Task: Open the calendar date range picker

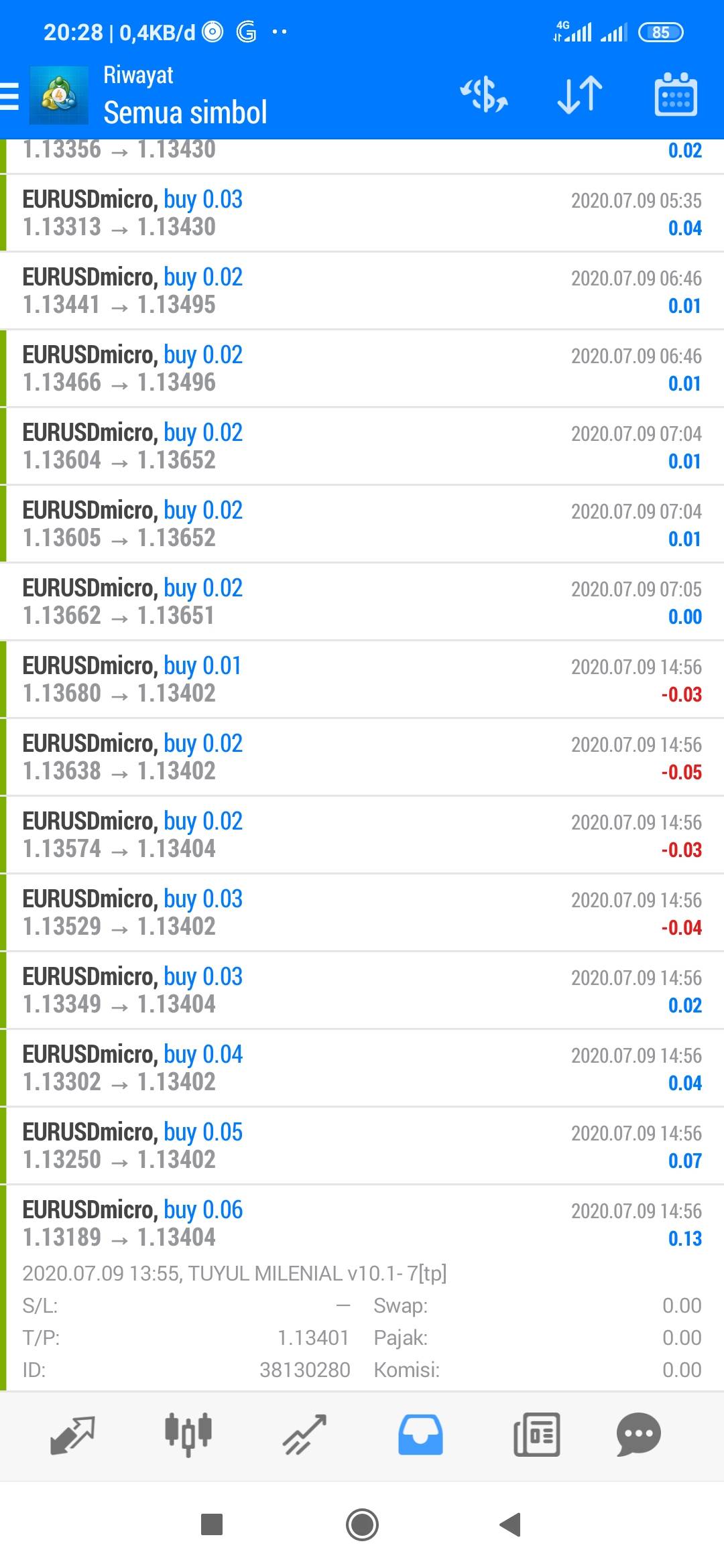Action: 676,94
